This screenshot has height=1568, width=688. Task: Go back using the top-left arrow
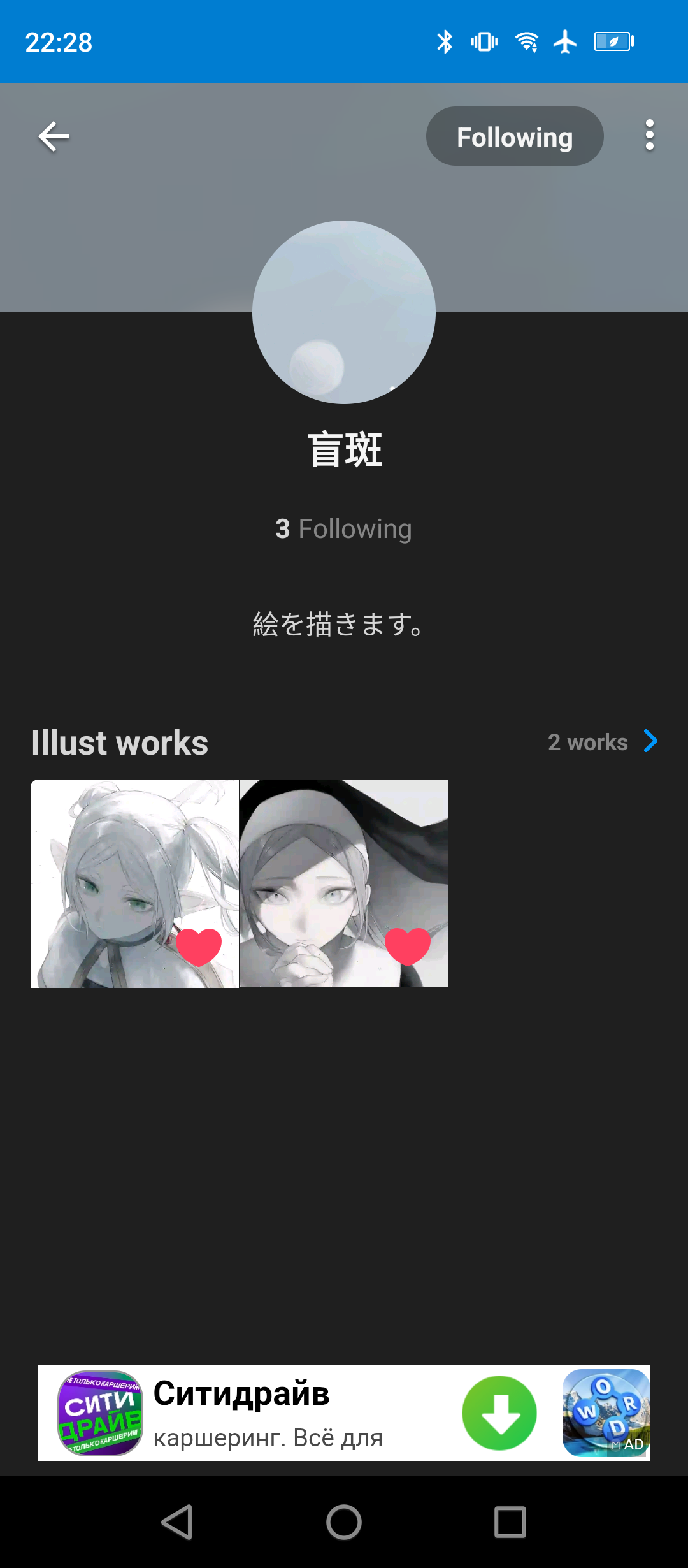coord(54,136)
